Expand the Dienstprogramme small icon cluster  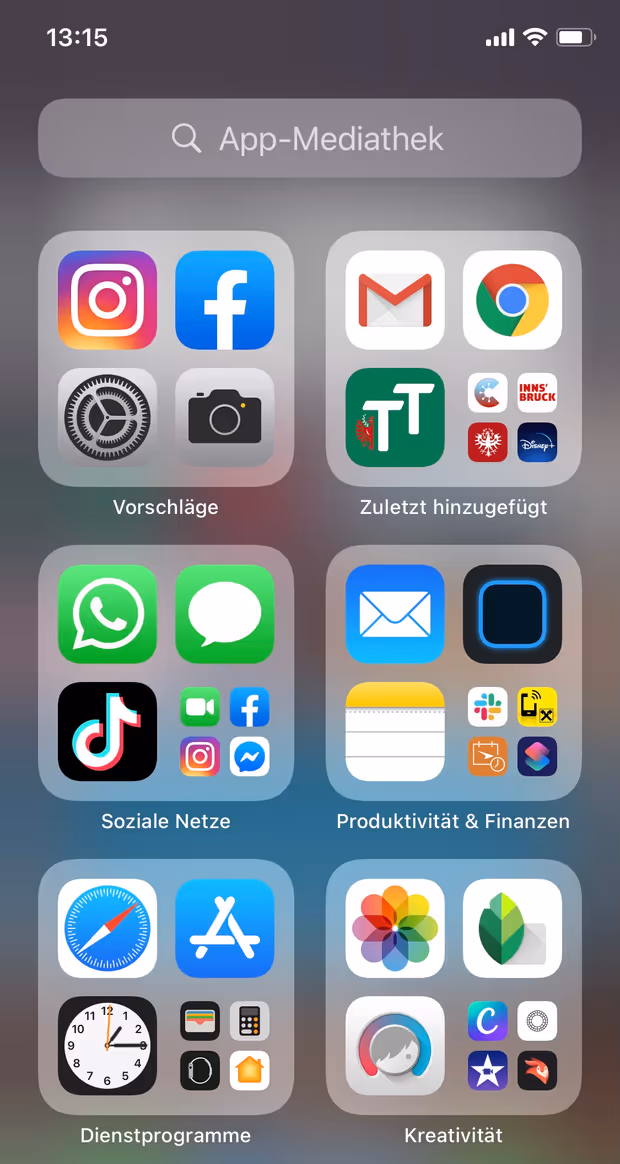point(224,1045)
